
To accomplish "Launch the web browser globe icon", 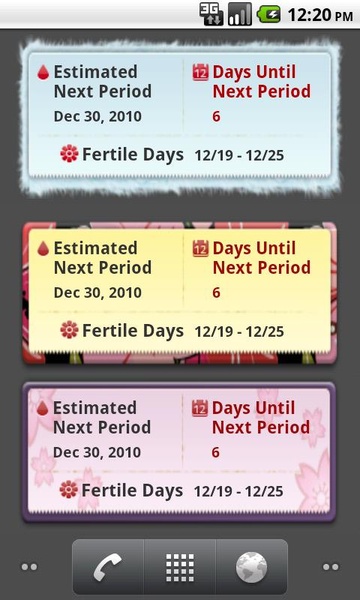I will [x=252, y=566].
